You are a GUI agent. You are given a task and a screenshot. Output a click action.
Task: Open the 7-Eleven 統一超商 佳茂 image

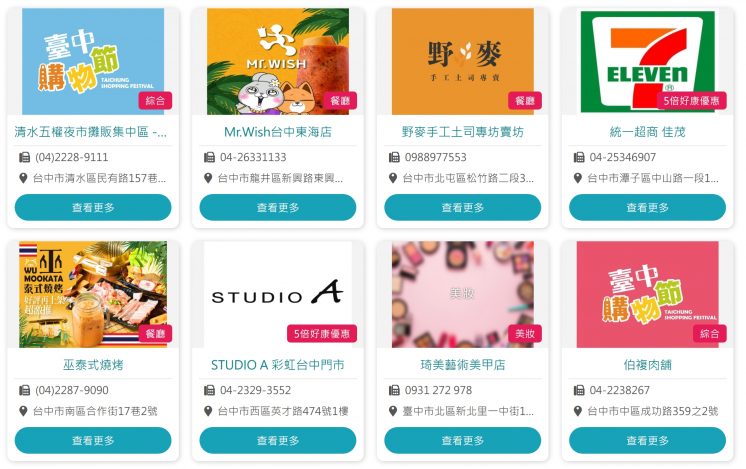(648, 60)
